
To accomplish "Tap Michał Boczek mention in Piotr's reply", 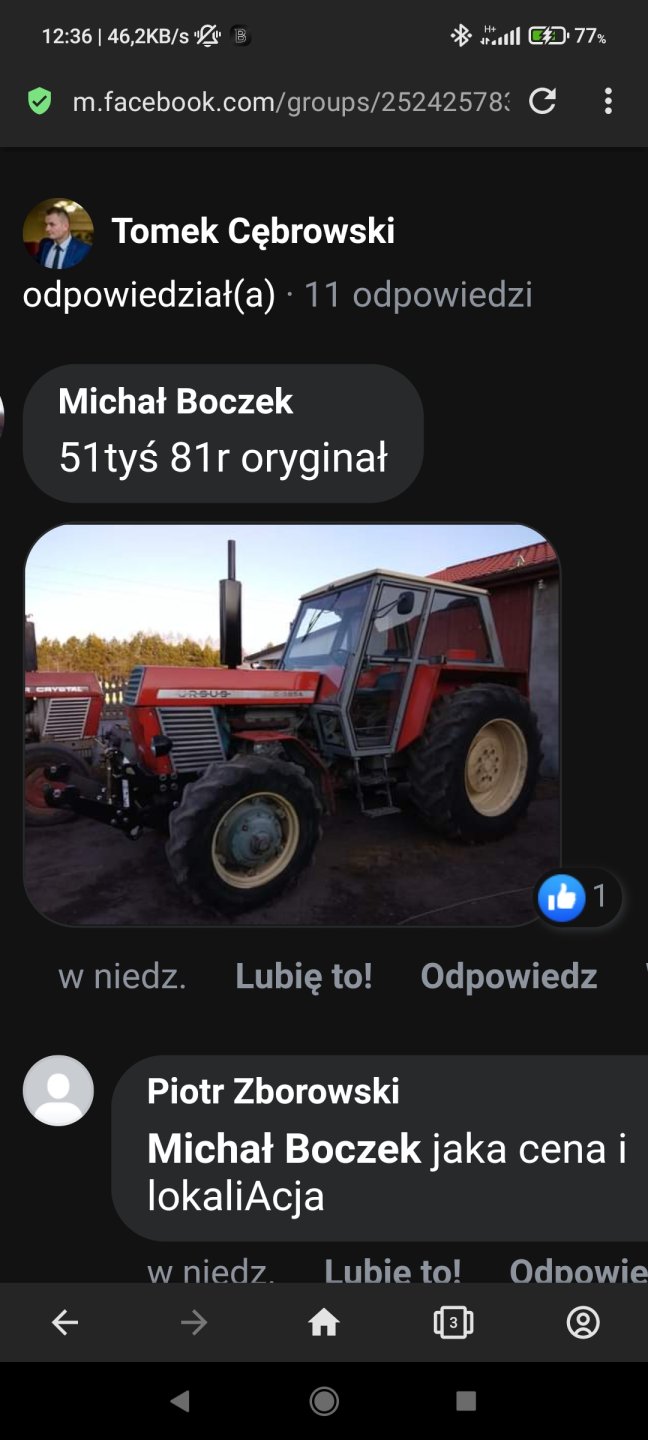I will 284,1149.
